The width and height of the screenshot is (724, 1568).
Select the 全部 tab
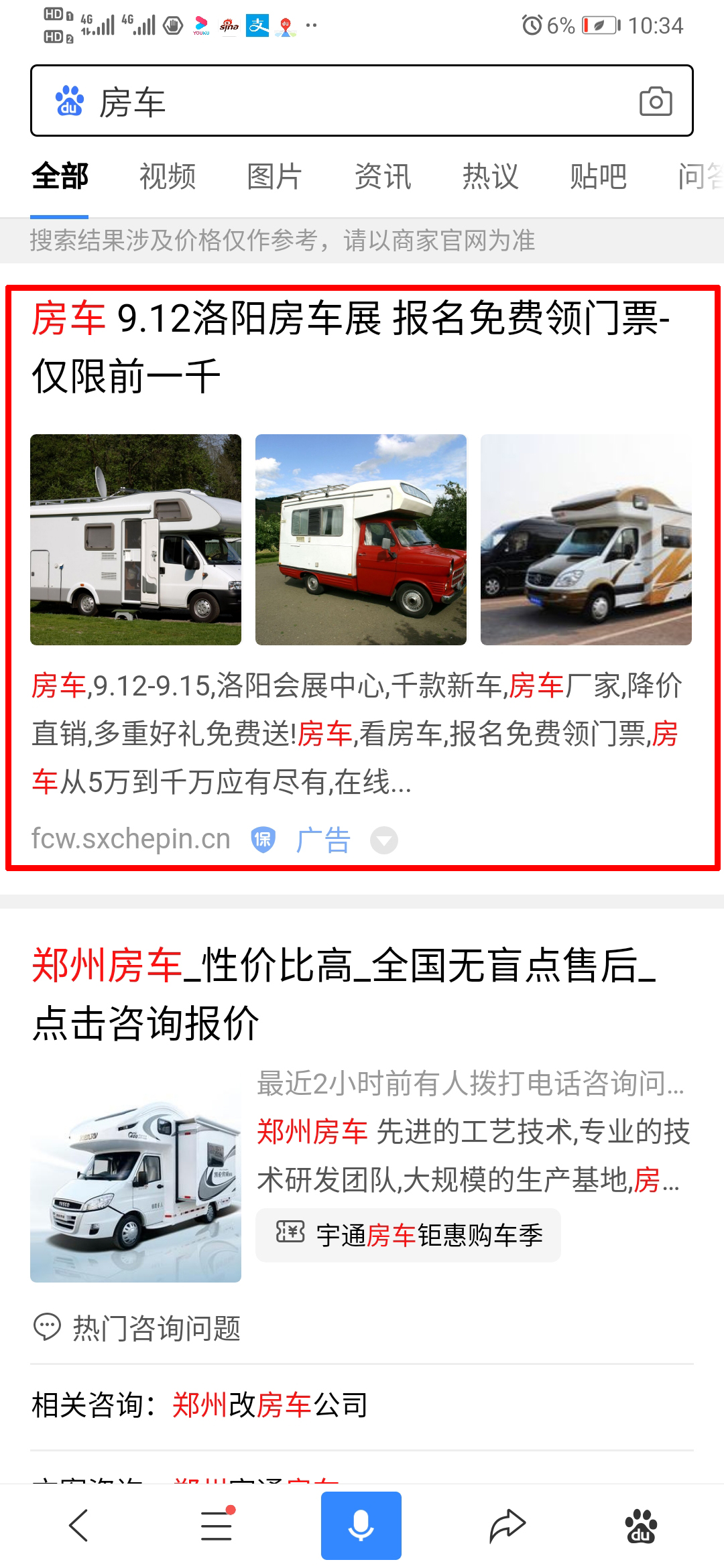pos(60,177)
